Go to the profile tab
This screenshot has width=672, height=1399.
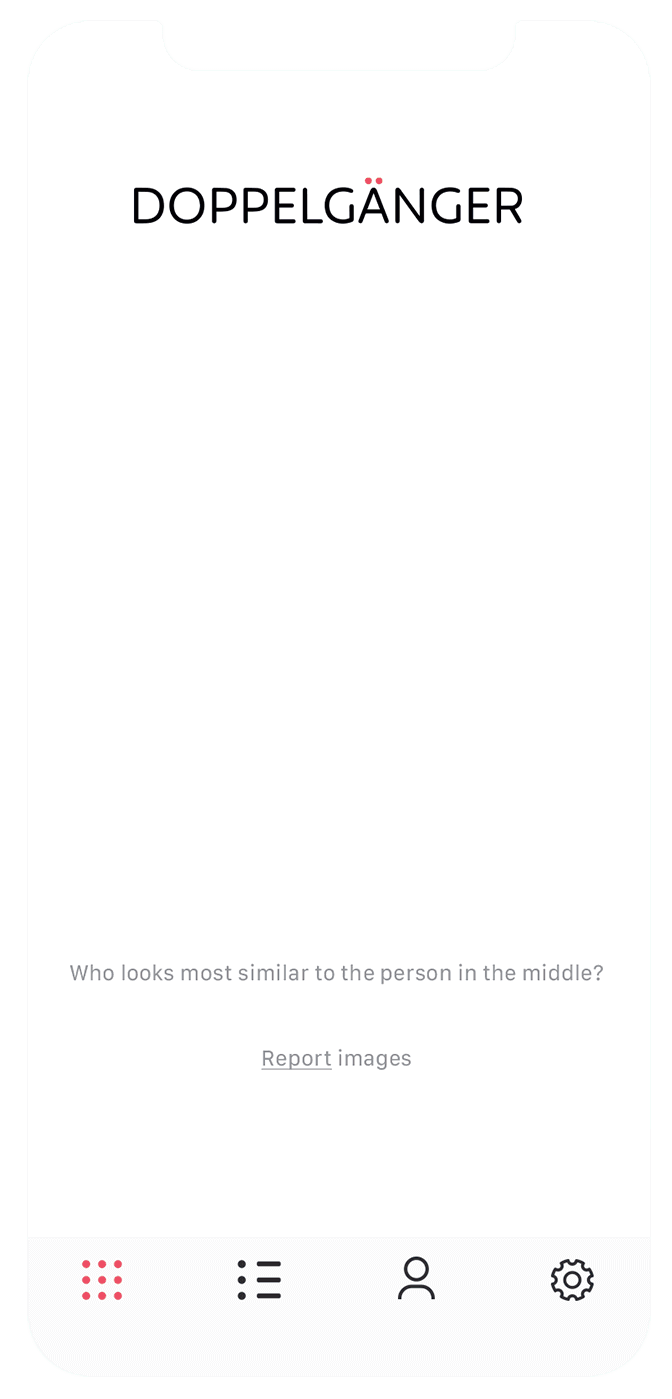(416, 1279)
